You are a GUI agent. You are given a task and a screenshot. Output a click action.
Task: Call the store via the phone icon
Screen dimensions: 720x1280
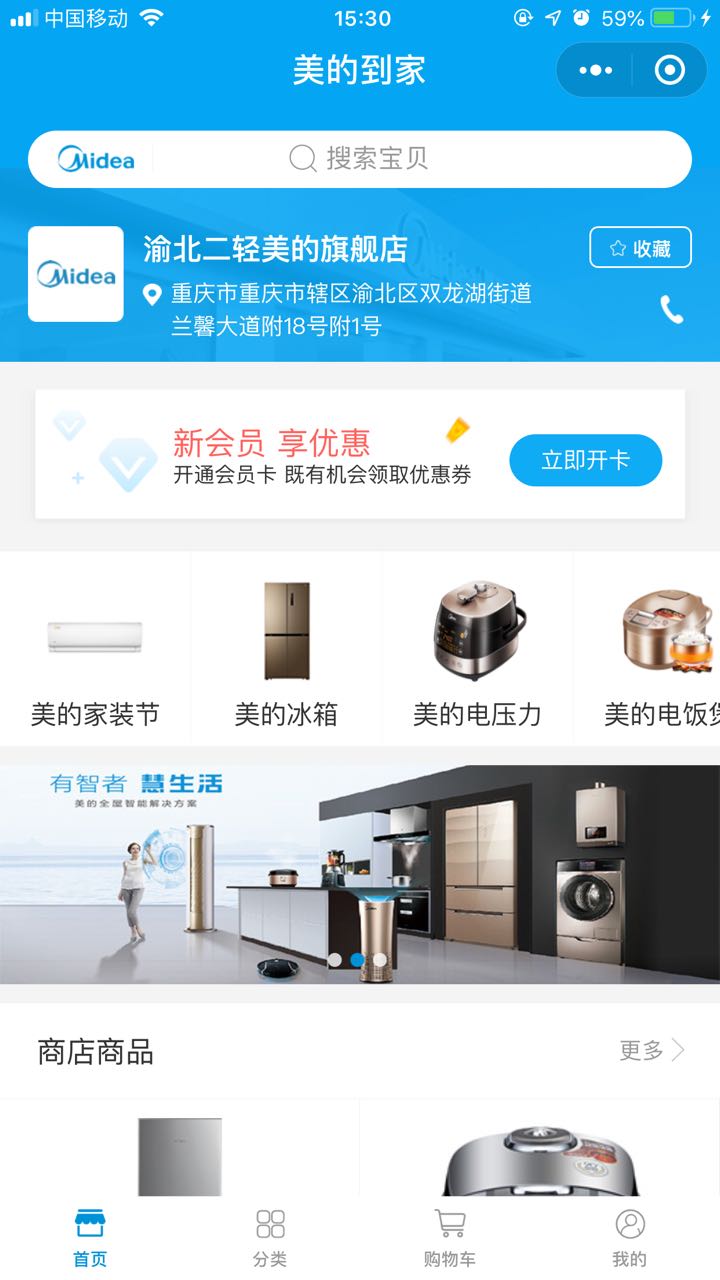pos(672,310)
